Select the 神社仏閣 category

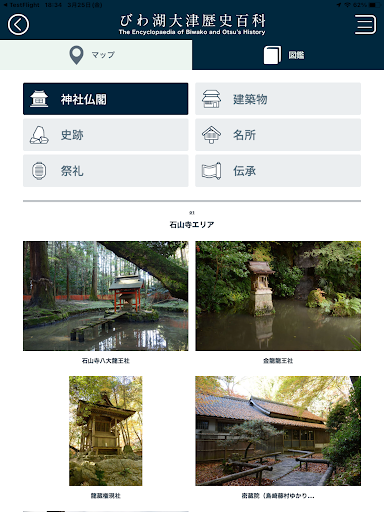106,99
